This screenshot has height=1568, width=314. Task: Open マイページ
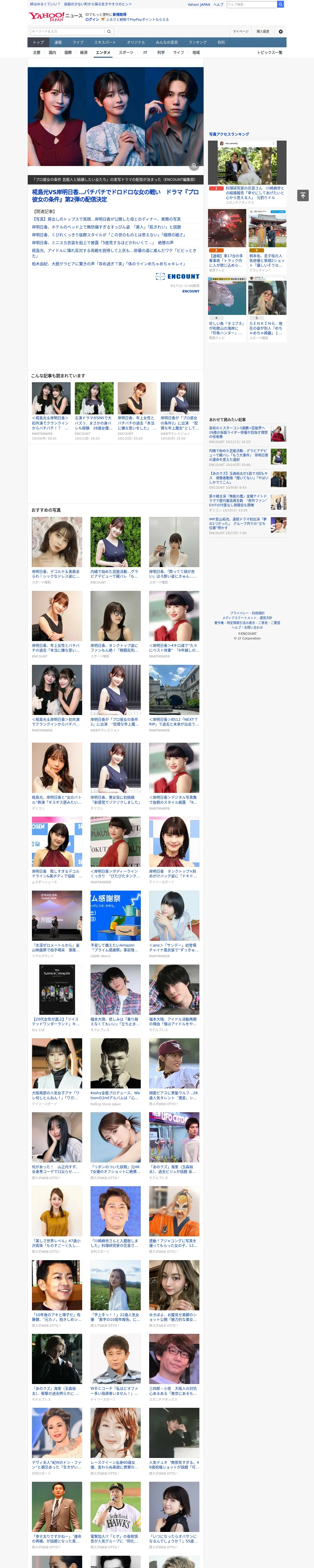click(240, 32)
